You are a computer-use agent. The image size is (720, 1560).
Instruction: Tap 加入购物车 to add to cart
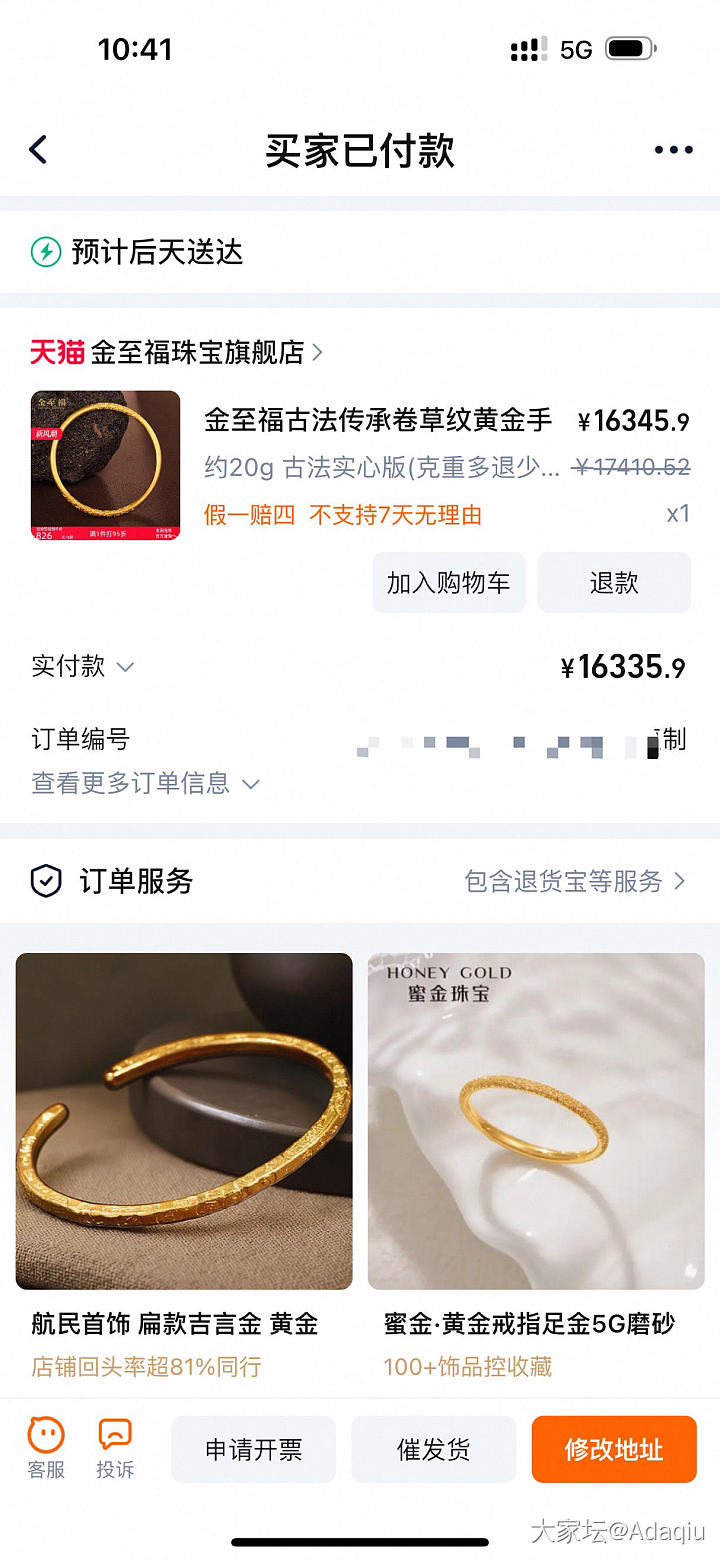pyautogui.click(x=449, y=583)
